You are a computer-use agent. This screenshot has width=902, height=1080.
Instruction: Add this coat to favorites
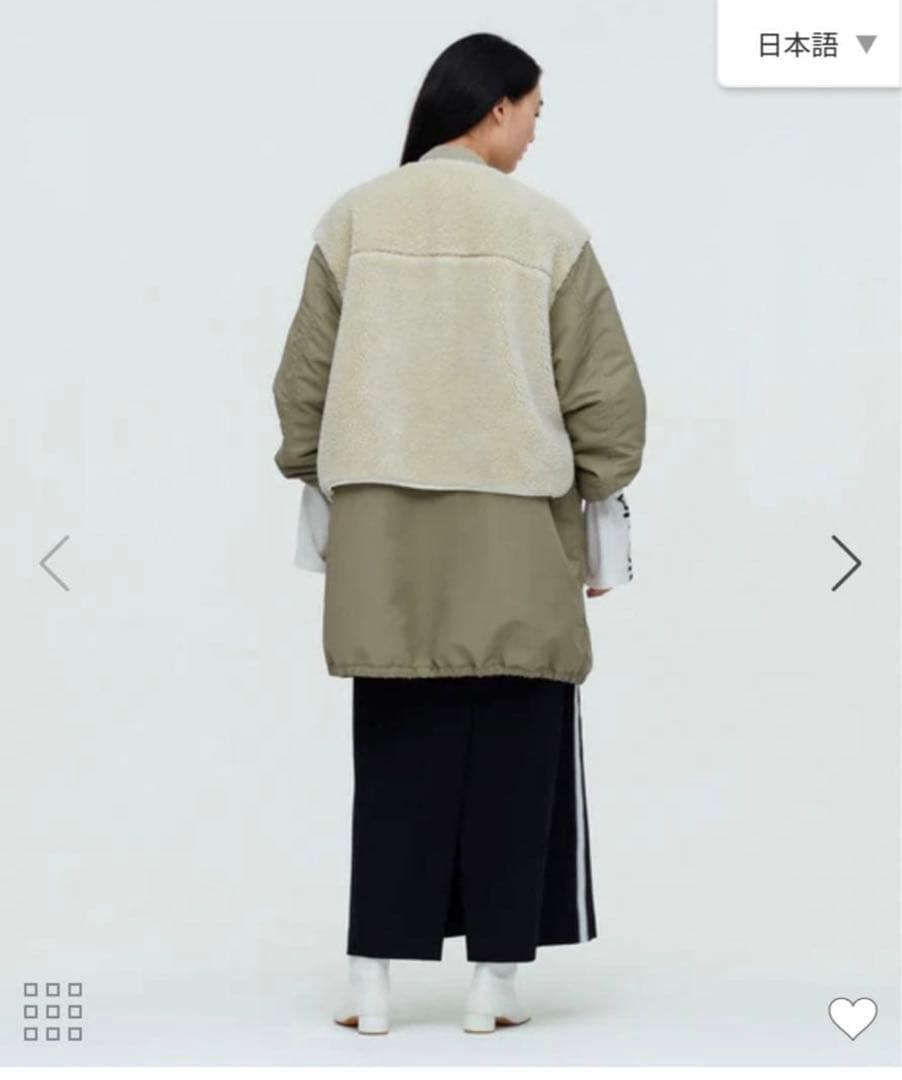[852, 1018]
